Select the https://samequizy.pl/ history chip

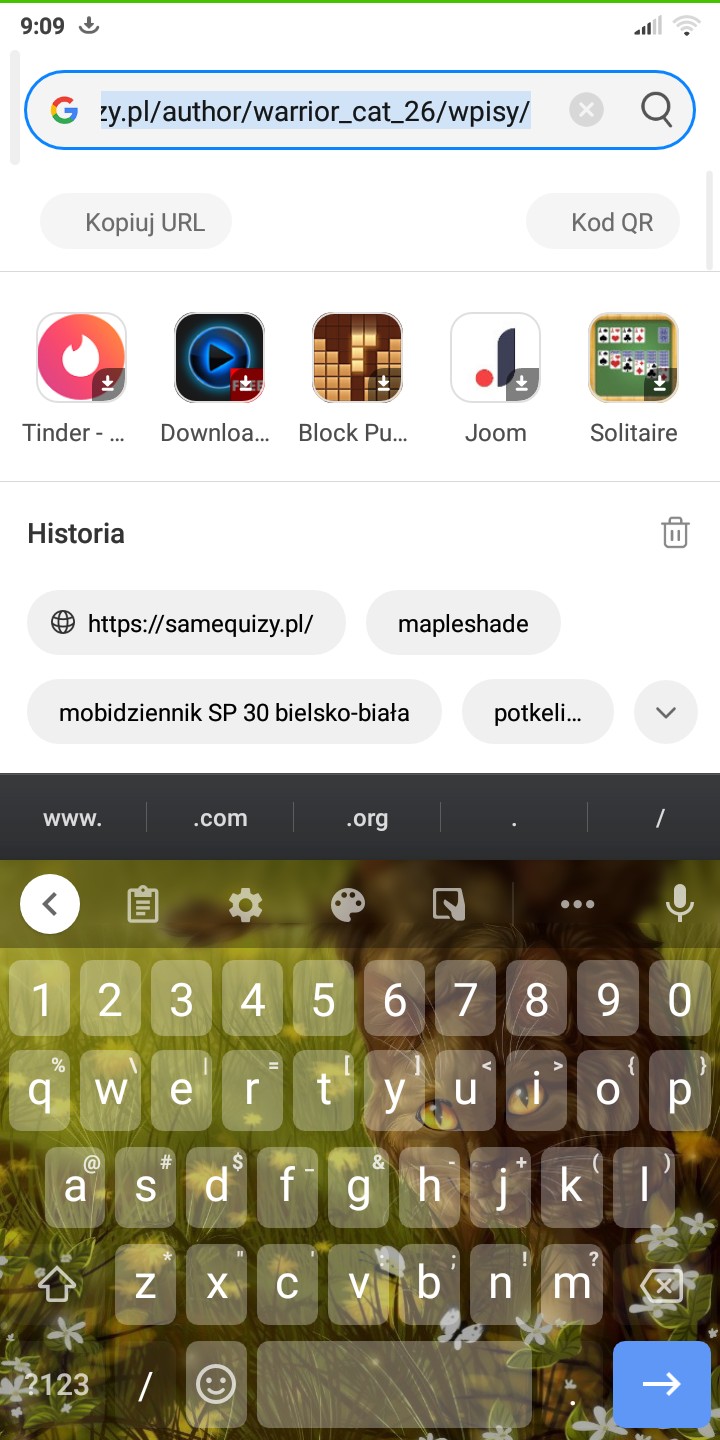[186, 623]
